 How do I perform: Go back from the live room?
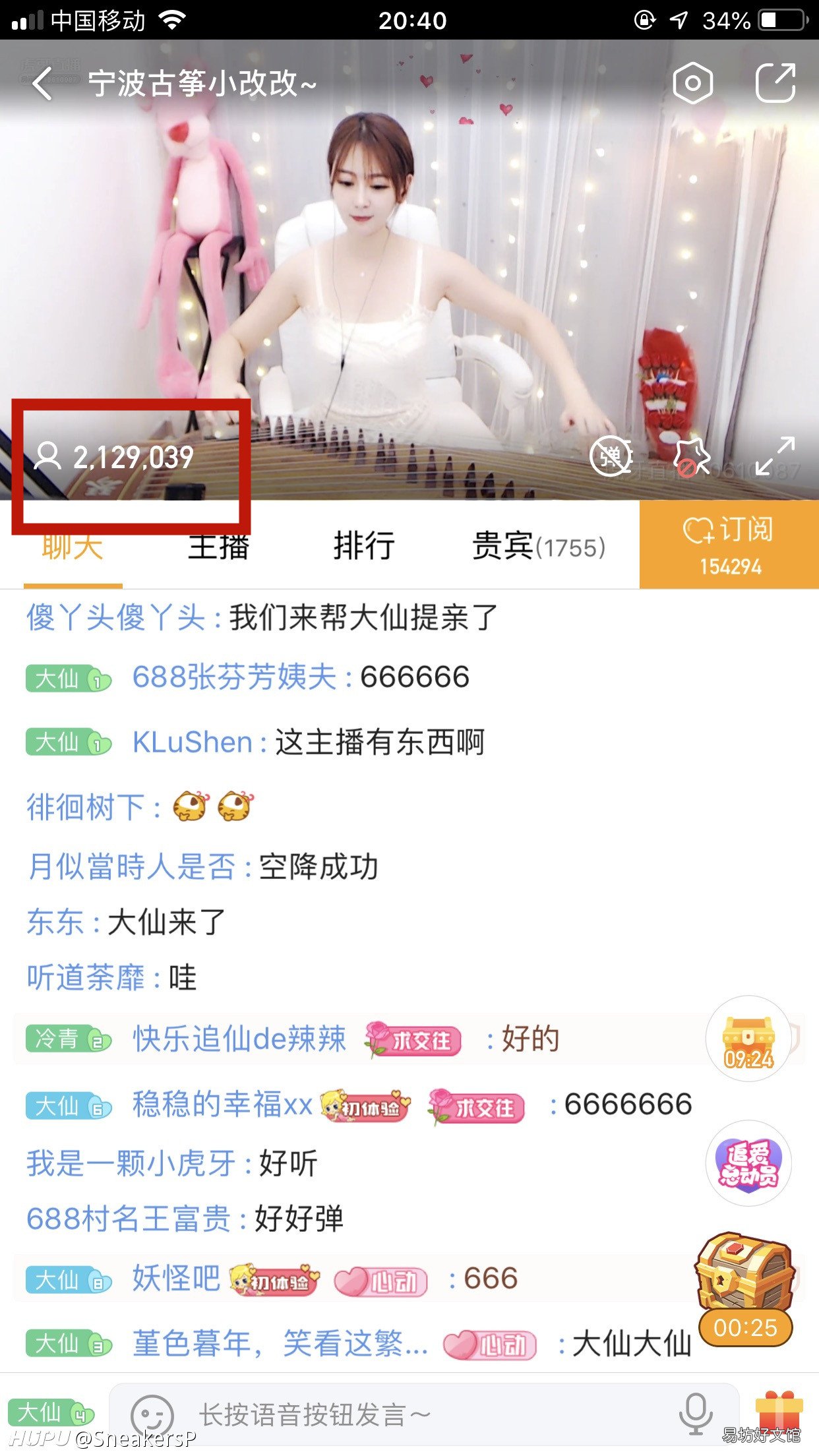click(x=42, y=84)
